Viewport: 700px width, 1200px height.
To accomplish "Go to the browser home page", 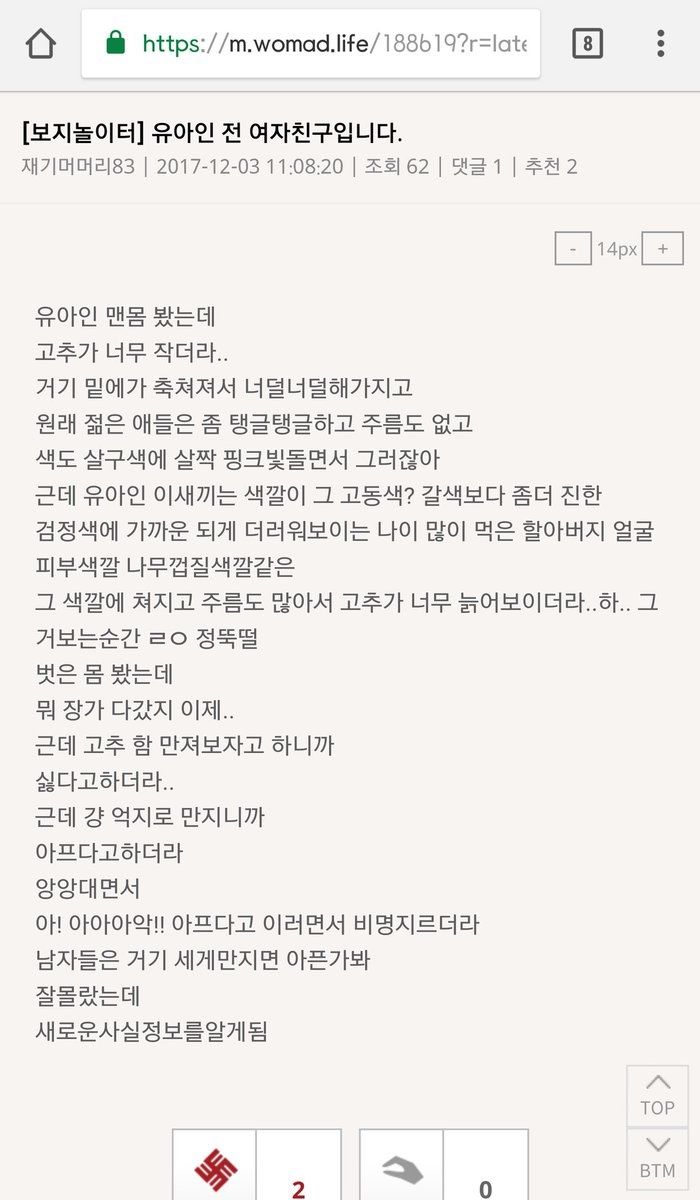I will click(40, 44).
